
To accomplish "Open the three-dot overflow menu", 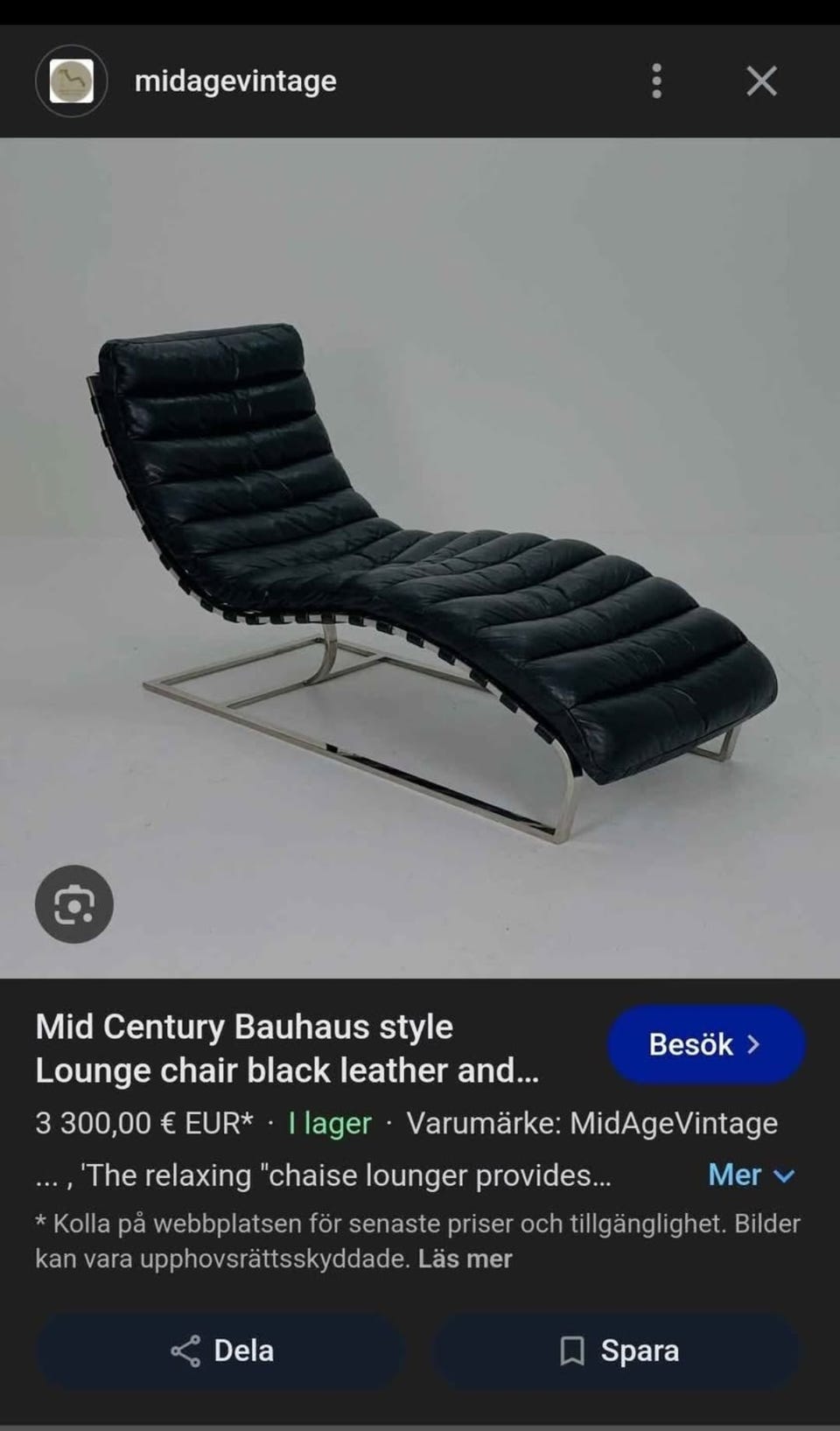I will [656, 81].
